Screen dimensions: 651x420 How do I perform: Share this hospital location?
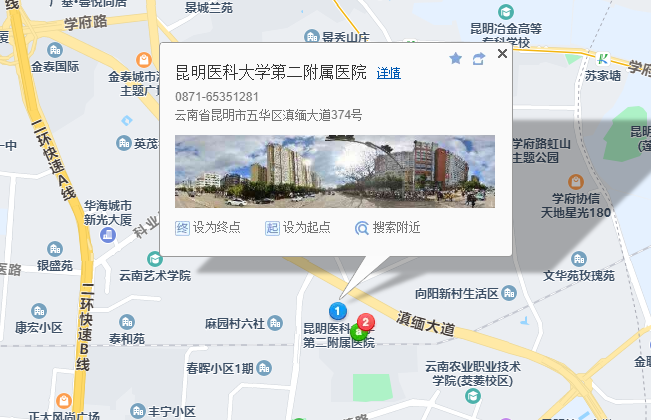(479, 59)
